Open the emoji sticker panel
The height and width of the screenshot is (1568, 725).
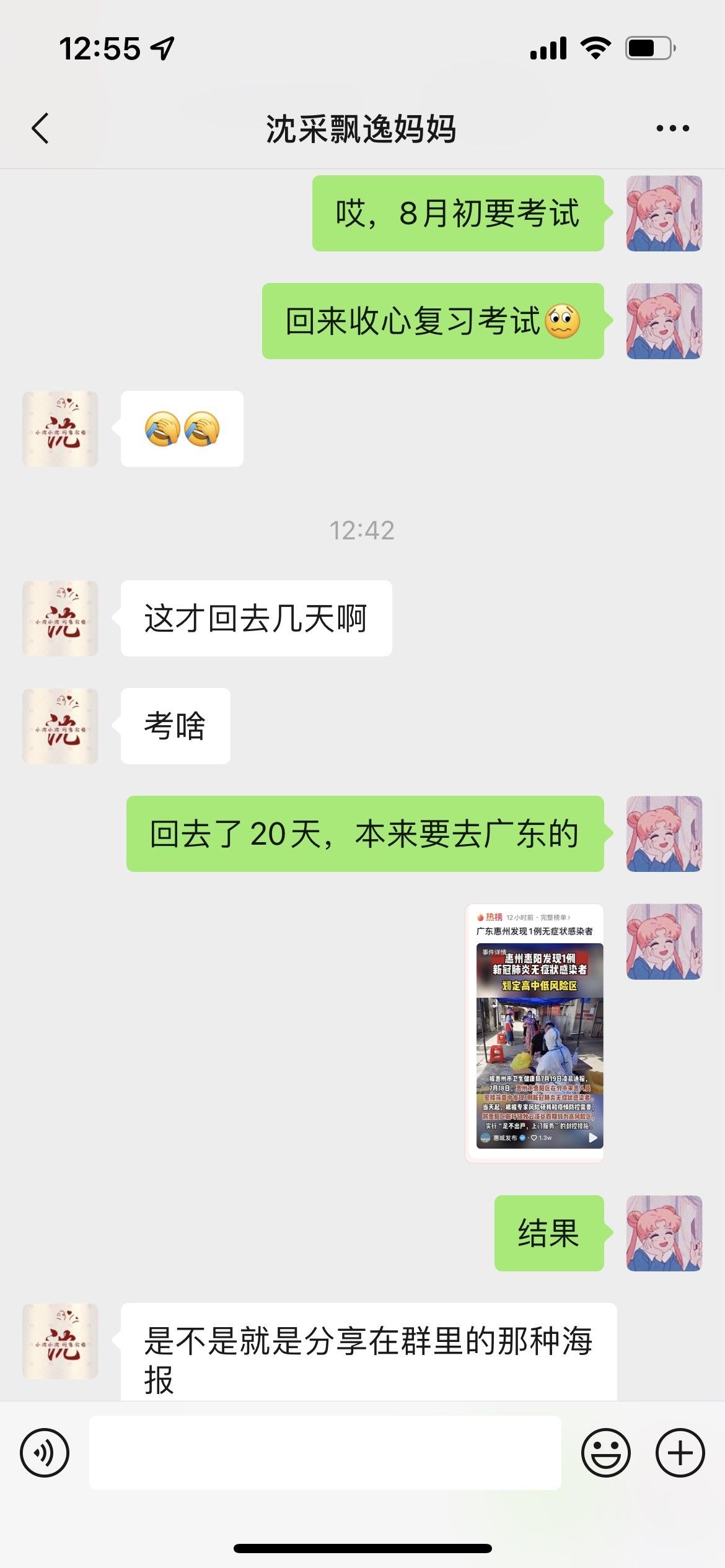click(606, 1453)
